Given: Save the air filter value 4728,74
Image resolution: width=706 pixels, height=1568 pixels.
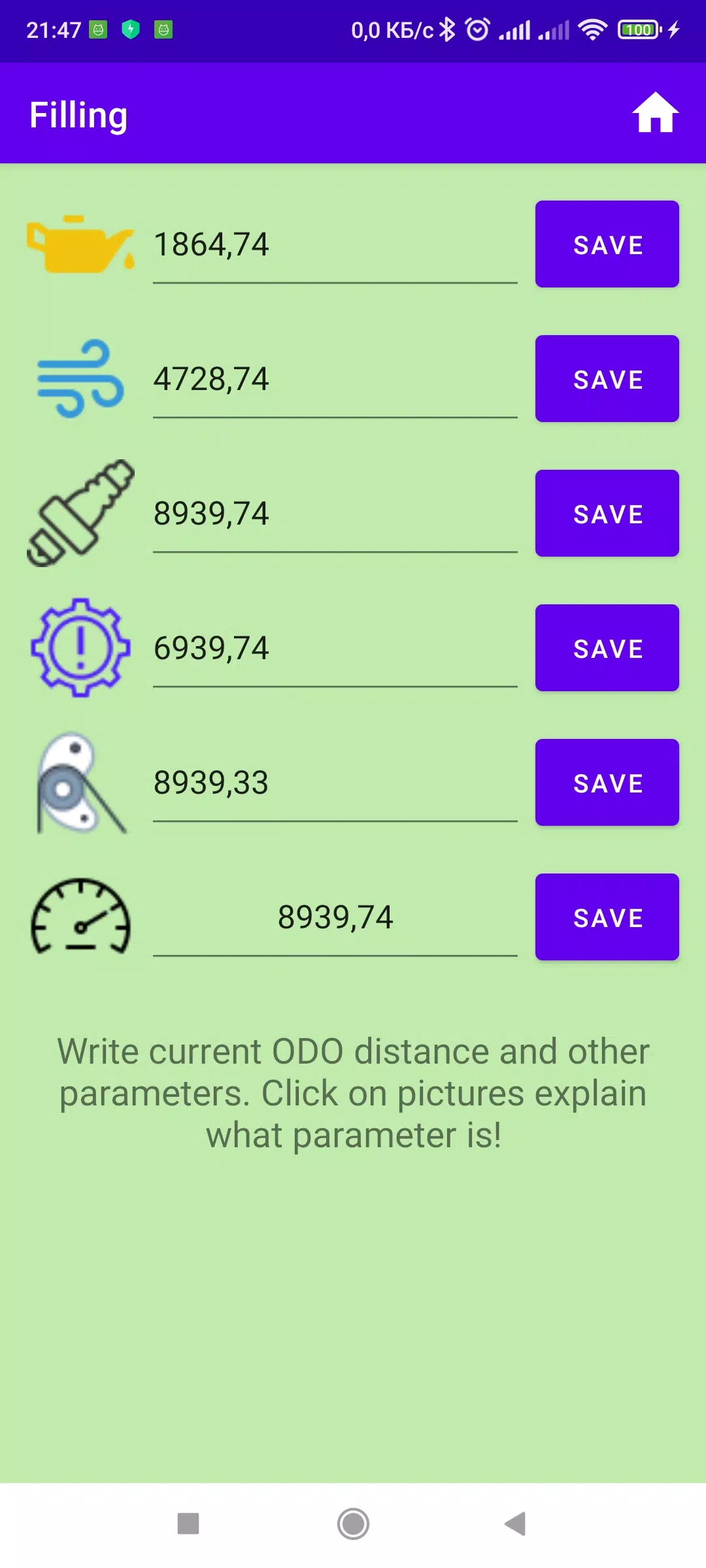Looking at the screenshot, I should click(607, 378).
